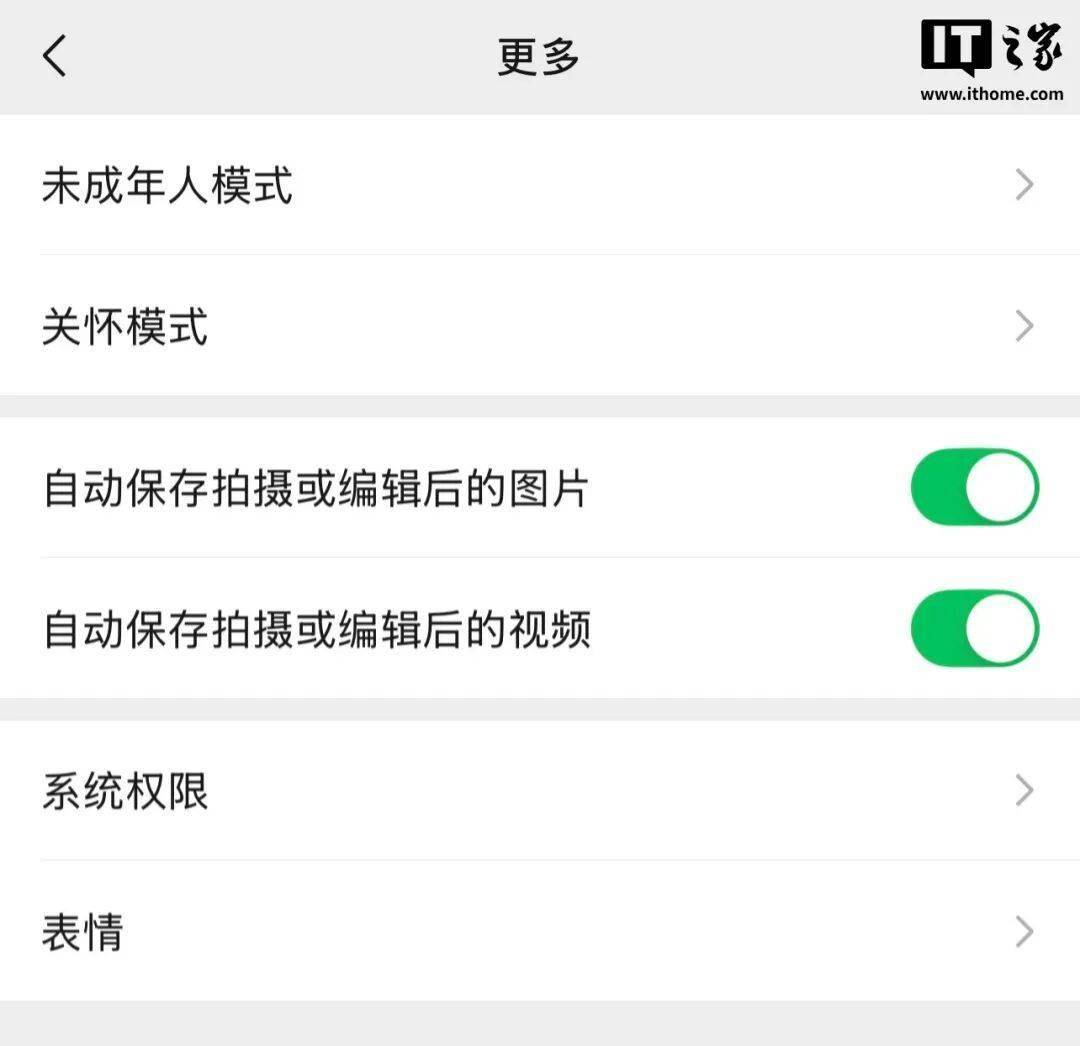Open 表情 settings row

click(540, 932)
